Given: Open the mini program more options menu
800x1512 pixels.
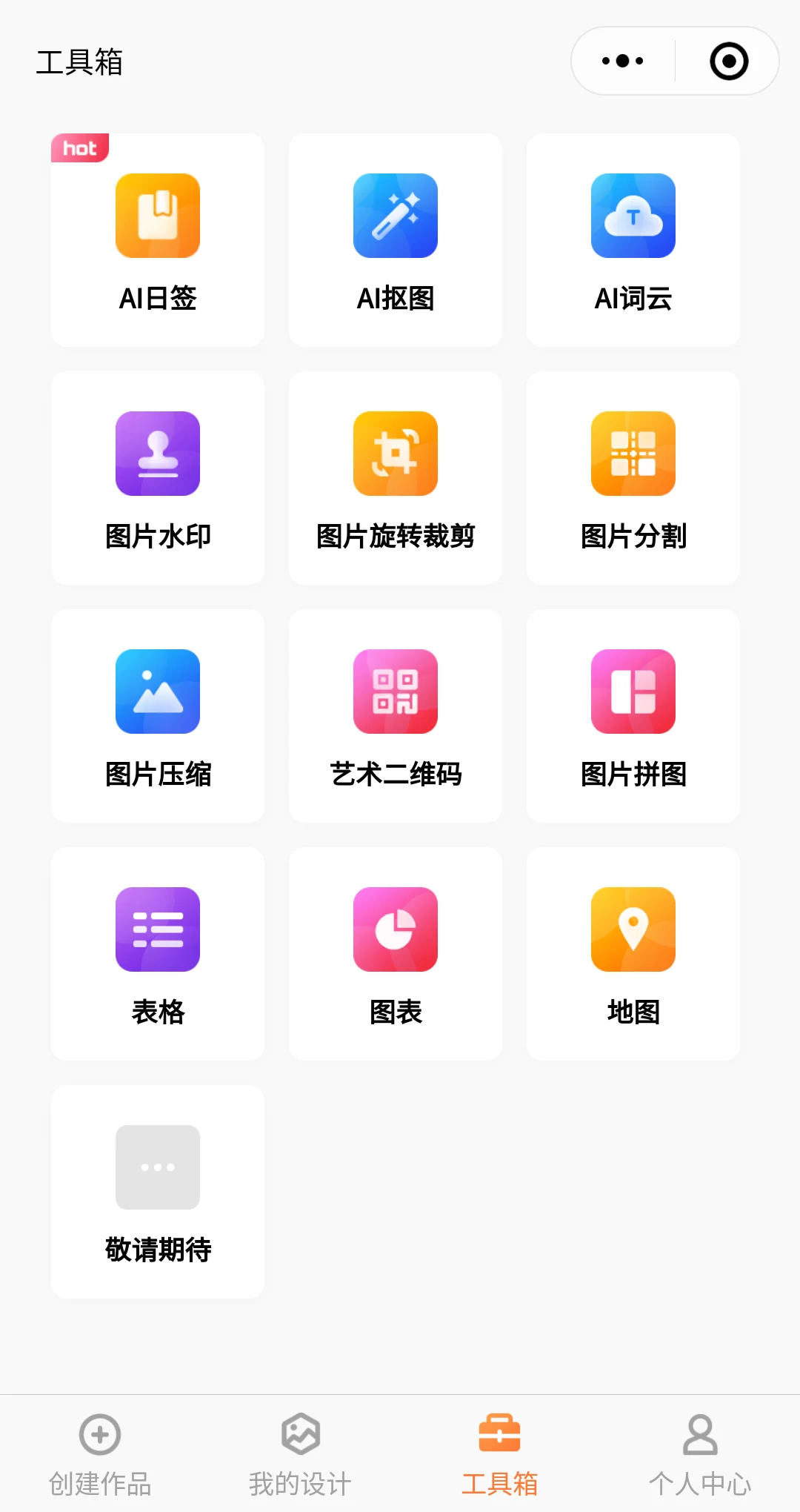Looking at the screenshot, I should click(x=622, y=61).
